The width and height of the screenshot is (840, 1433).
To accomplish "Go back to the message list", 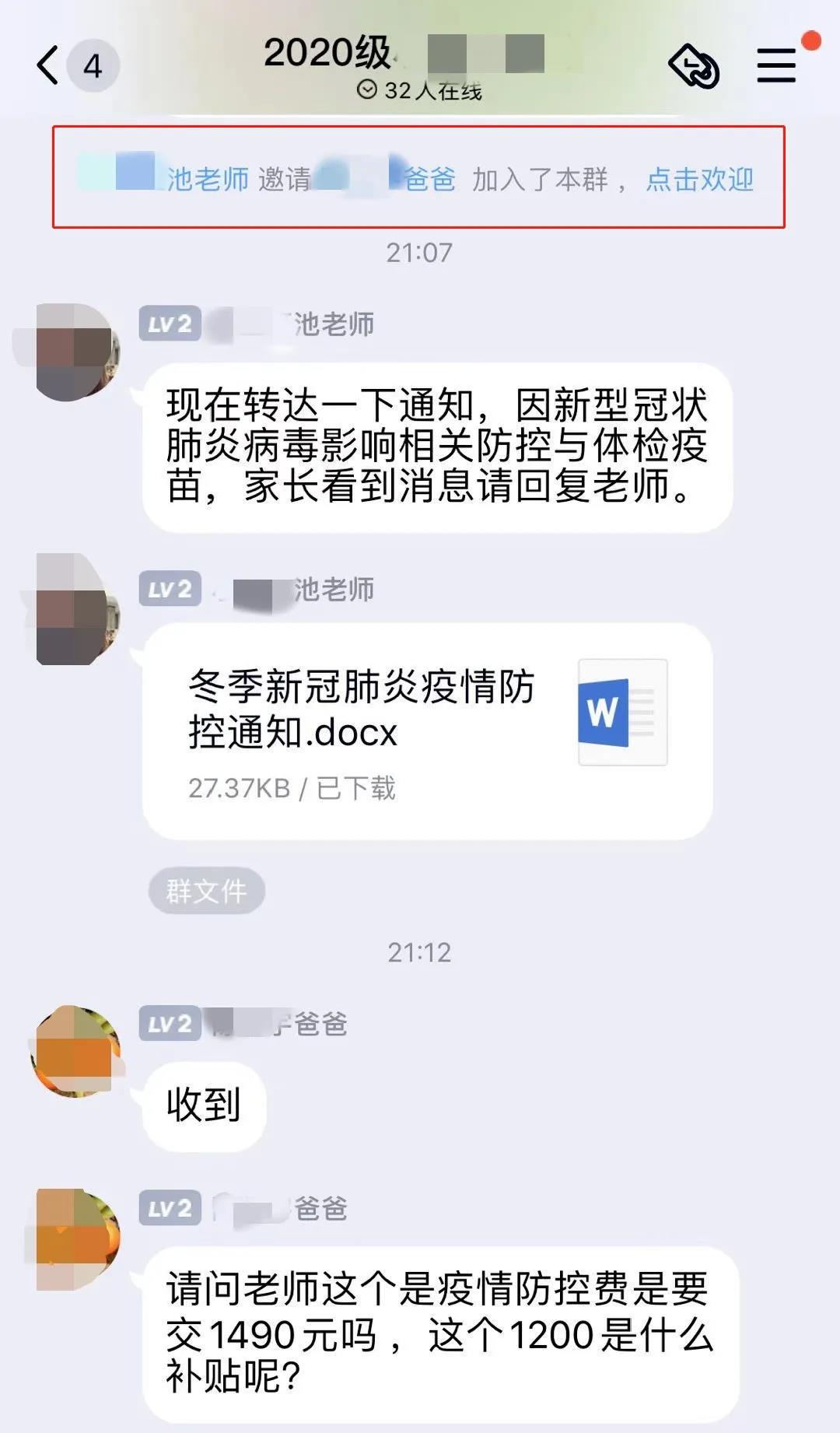I will (x=48, y=65).
